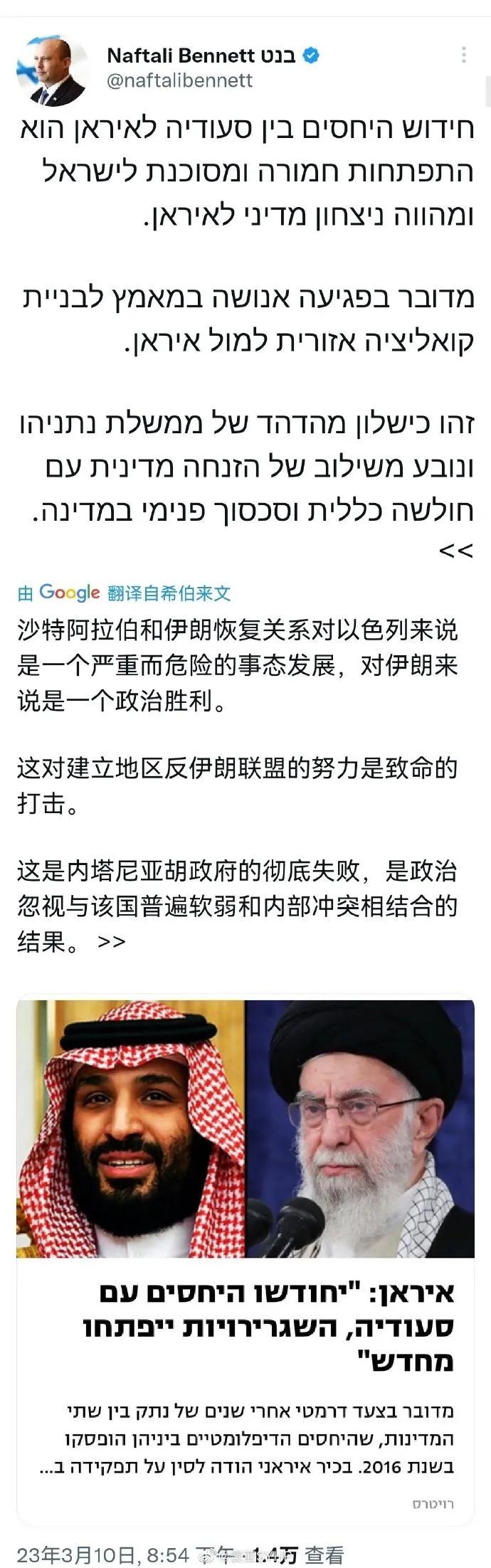Open Naftali Bennett's profile picture

(x=51, y=70)
